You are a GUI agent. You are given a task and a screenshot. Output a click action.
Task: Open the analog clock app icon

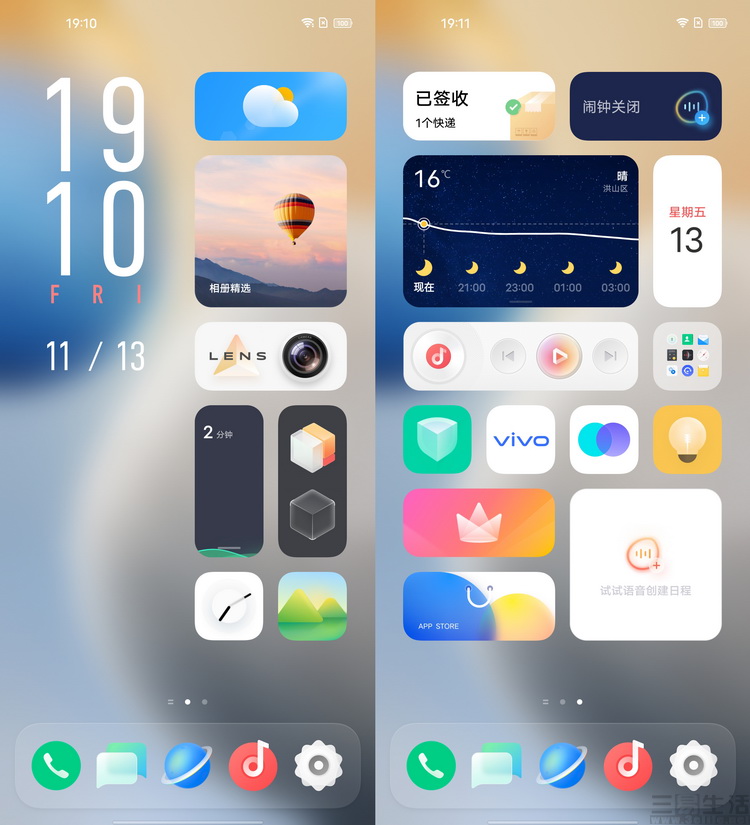[x=229, y=606]
